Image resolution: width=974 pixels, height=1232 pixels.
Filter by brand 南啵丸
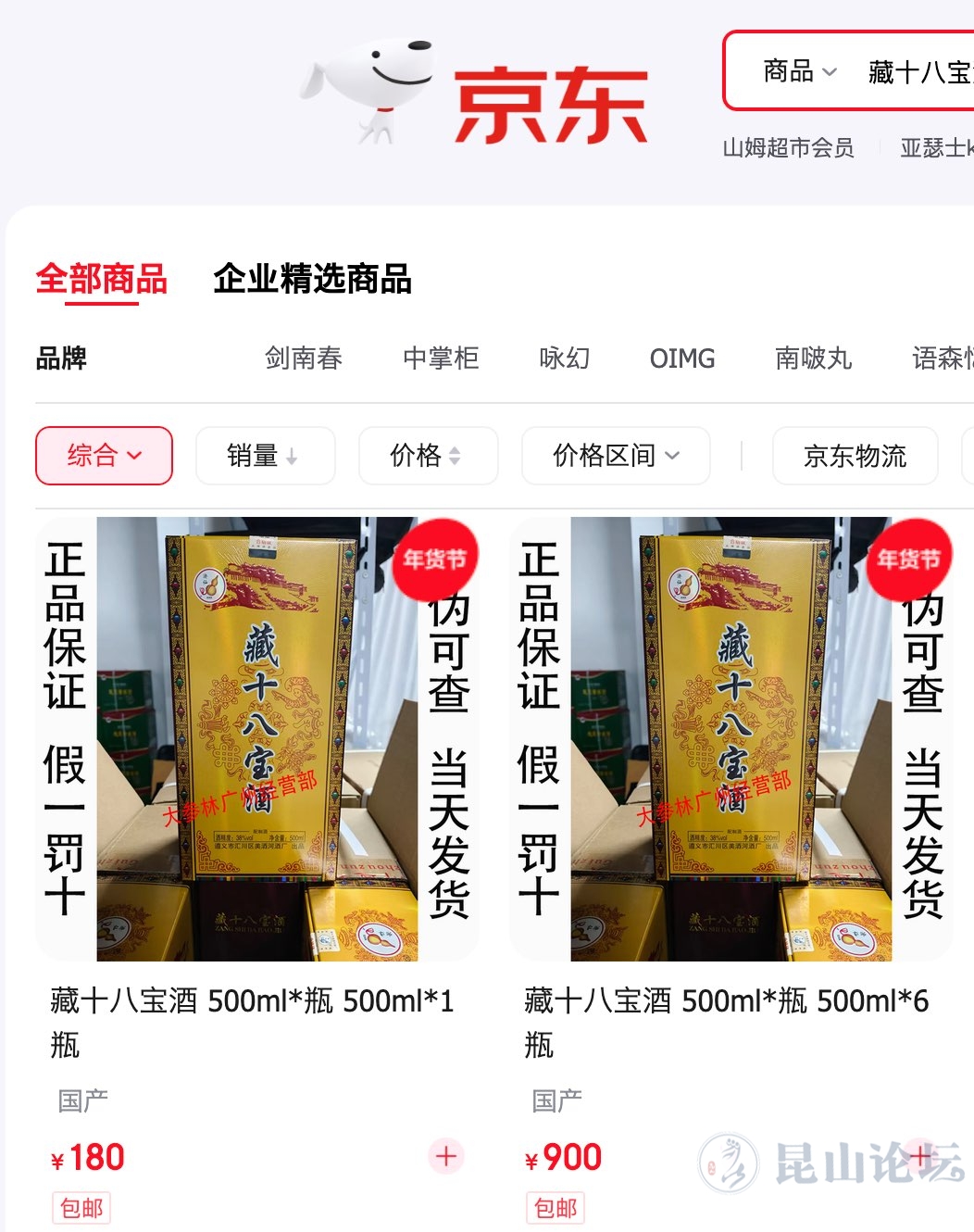point(813,358)
